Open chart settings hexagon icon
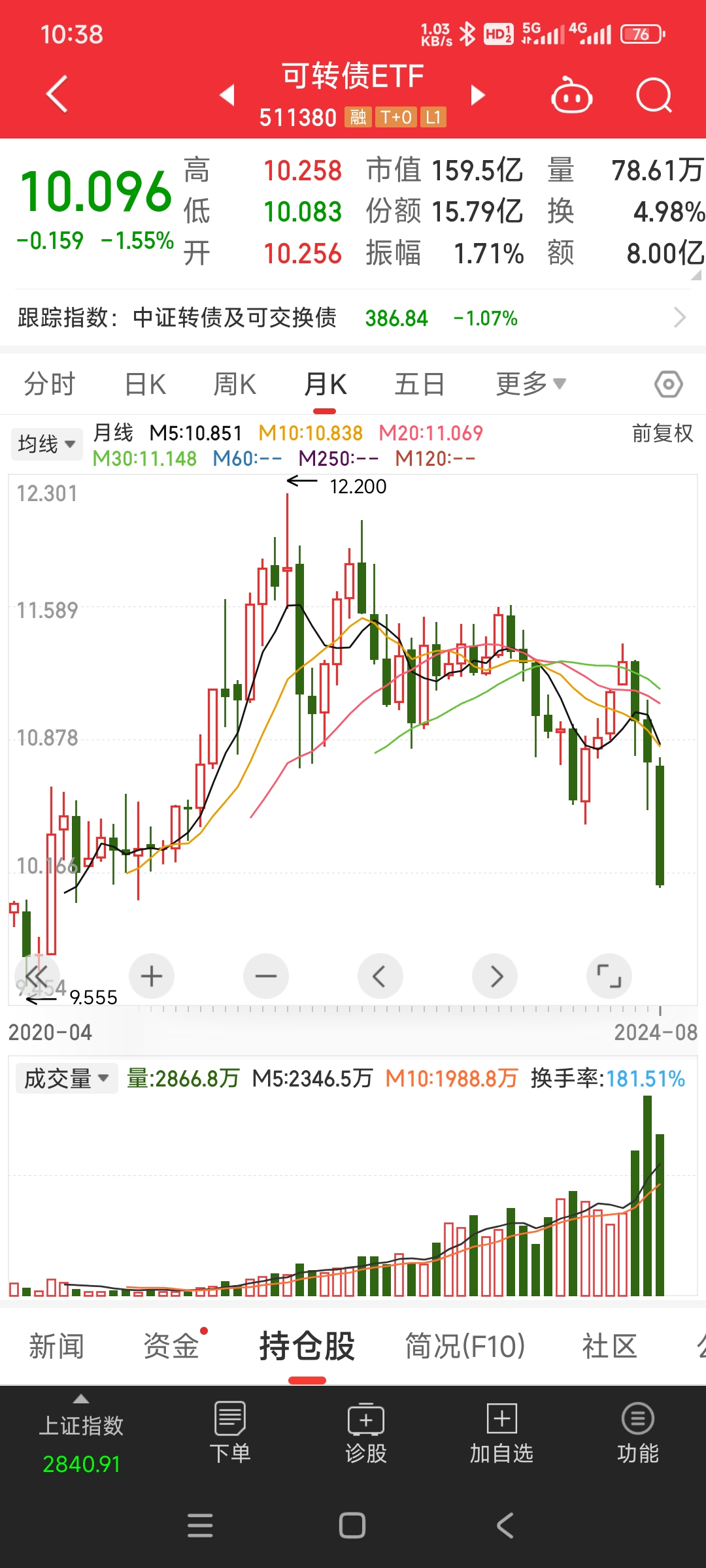This screenshot has width=706, height=1568. [x=668, y=384]
